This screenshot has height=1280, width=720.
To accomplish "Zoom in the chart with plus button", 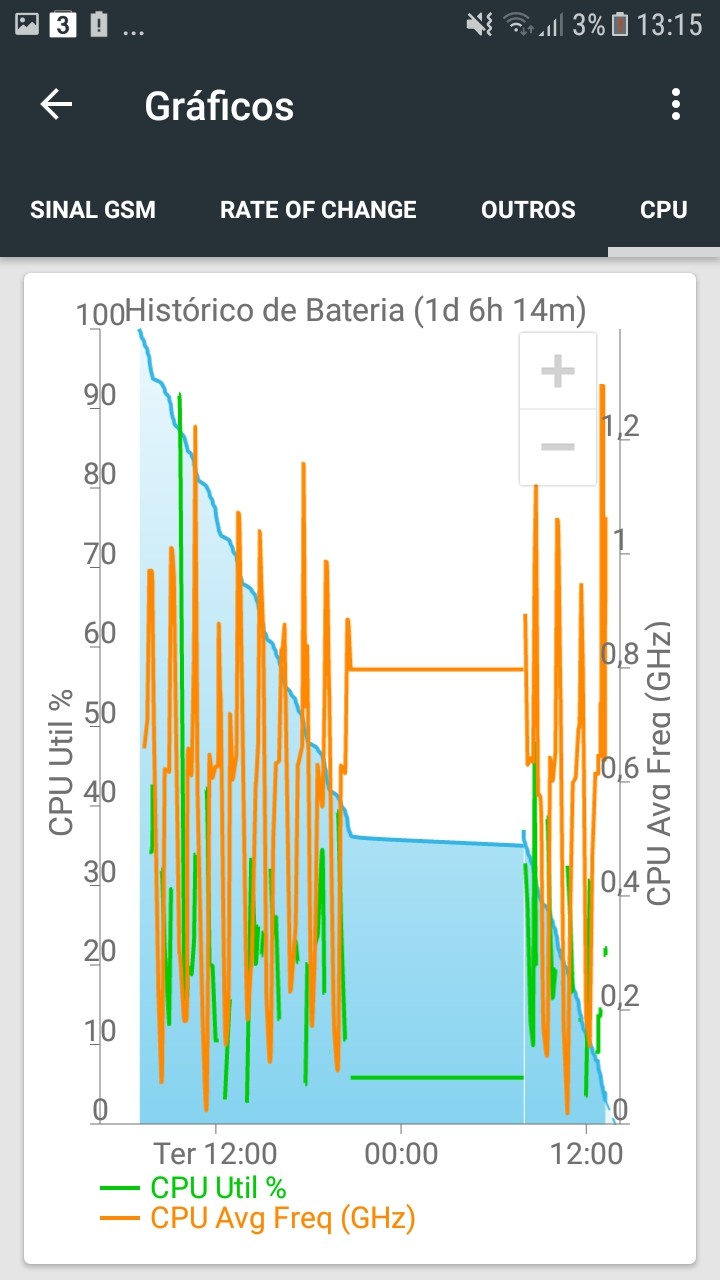I will (557, 371).
